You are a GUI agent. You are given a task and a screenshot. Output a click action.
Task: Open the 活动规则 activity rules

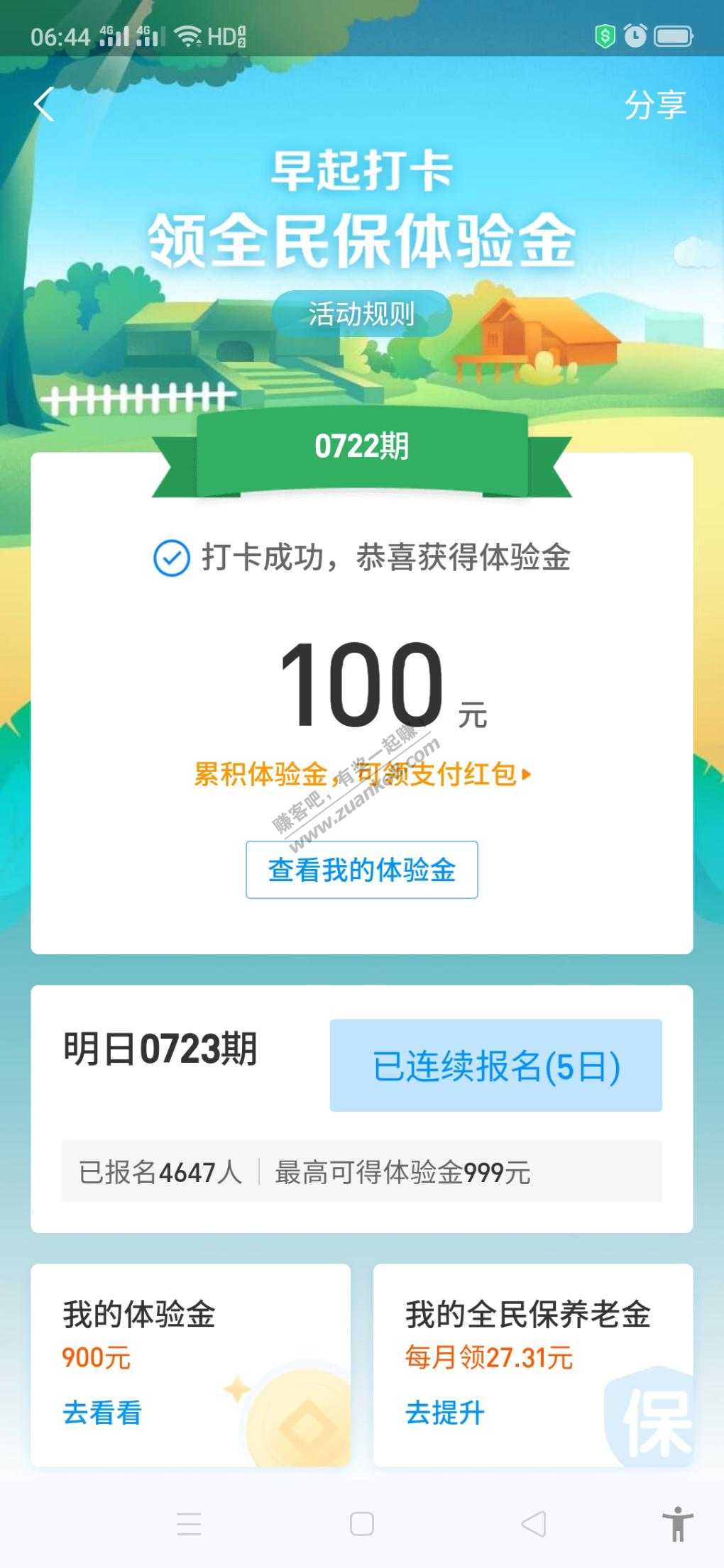tap(361, 314)
